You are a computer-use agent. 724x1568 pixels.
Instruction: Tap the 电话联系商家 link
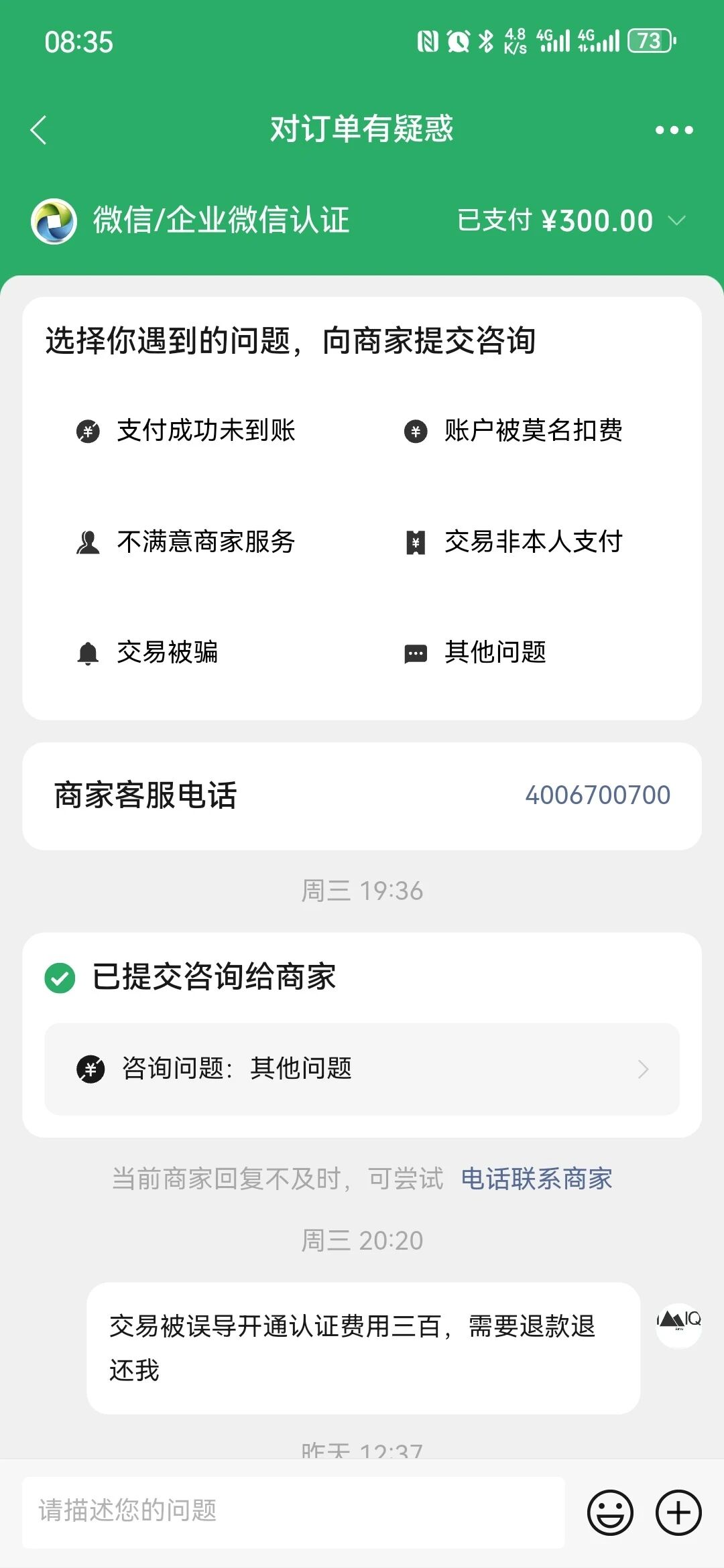click(x=536, y=1179)
